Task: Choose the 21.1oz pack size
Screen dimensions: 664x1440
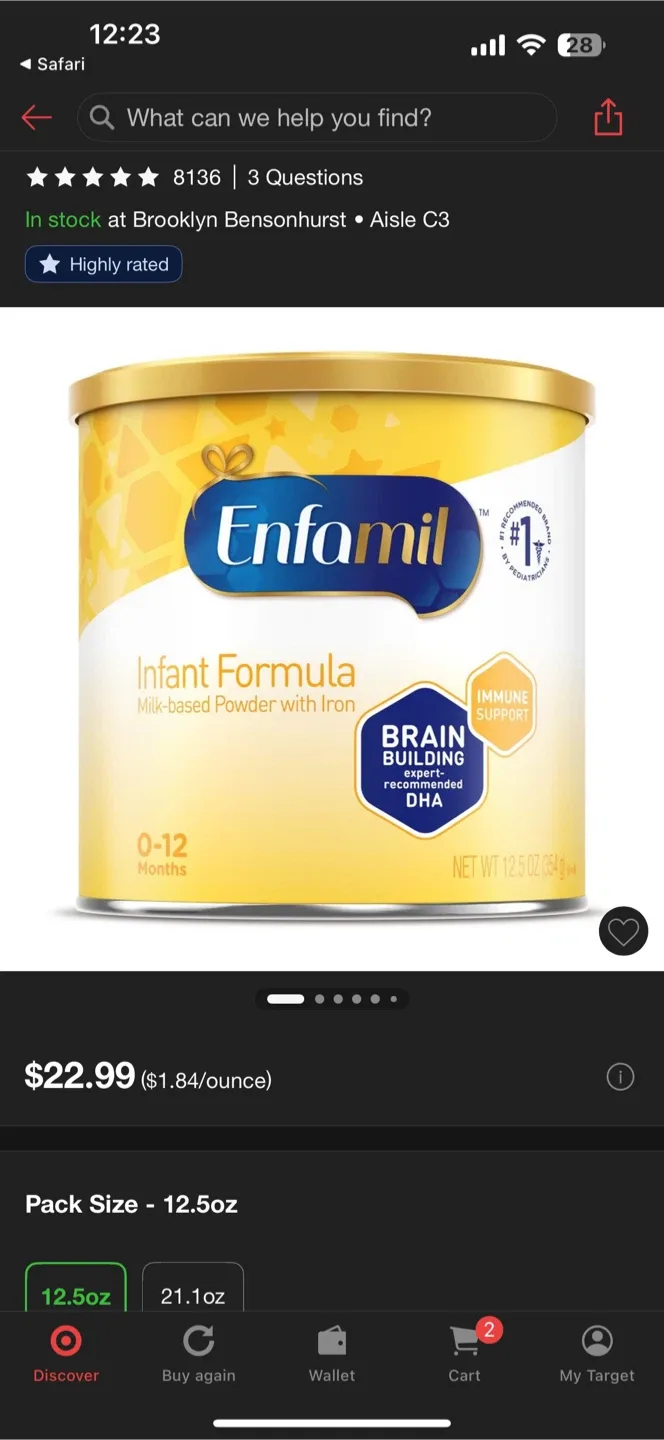Action: pos(193,1292)
